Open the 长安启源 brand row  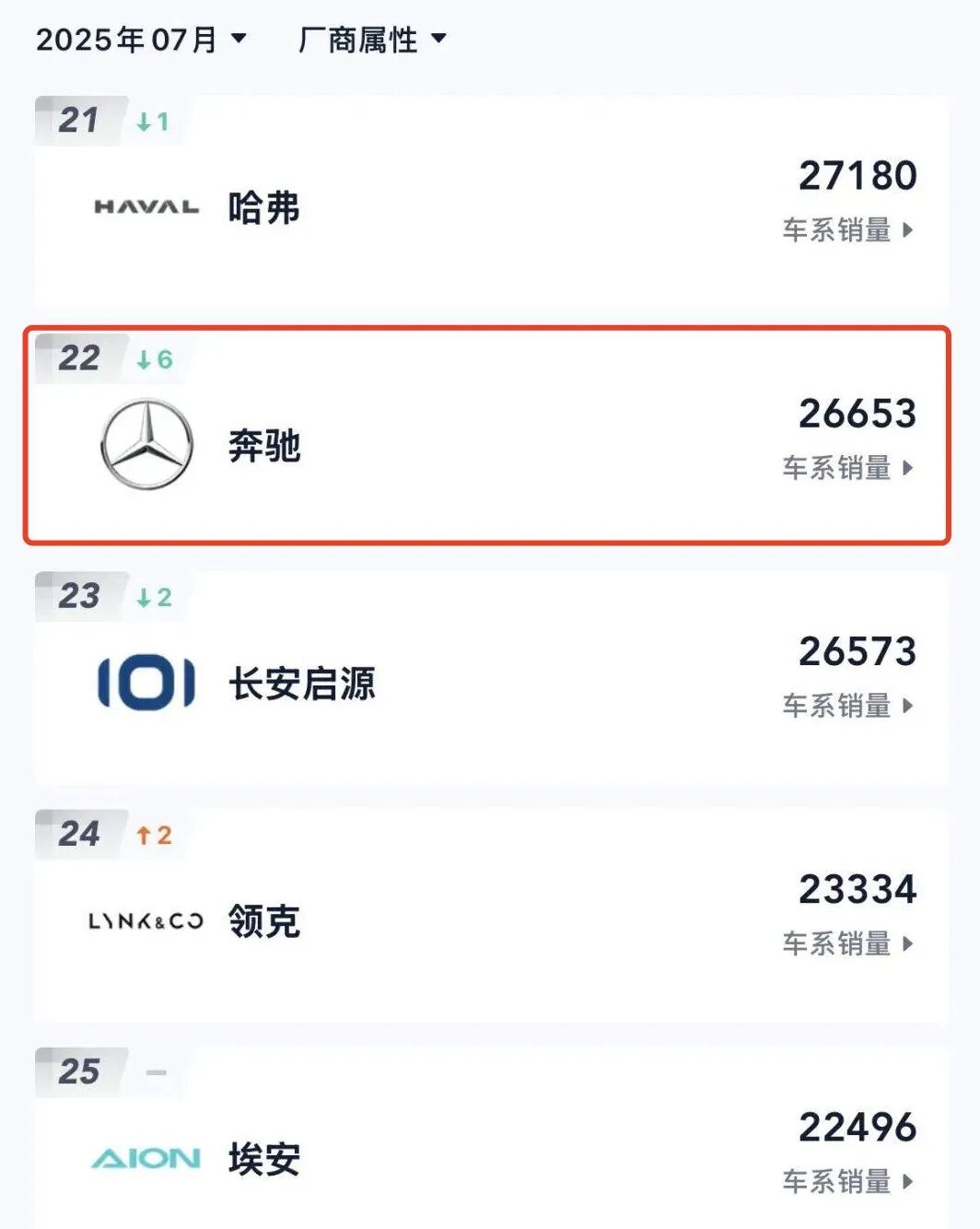(492, 677)
